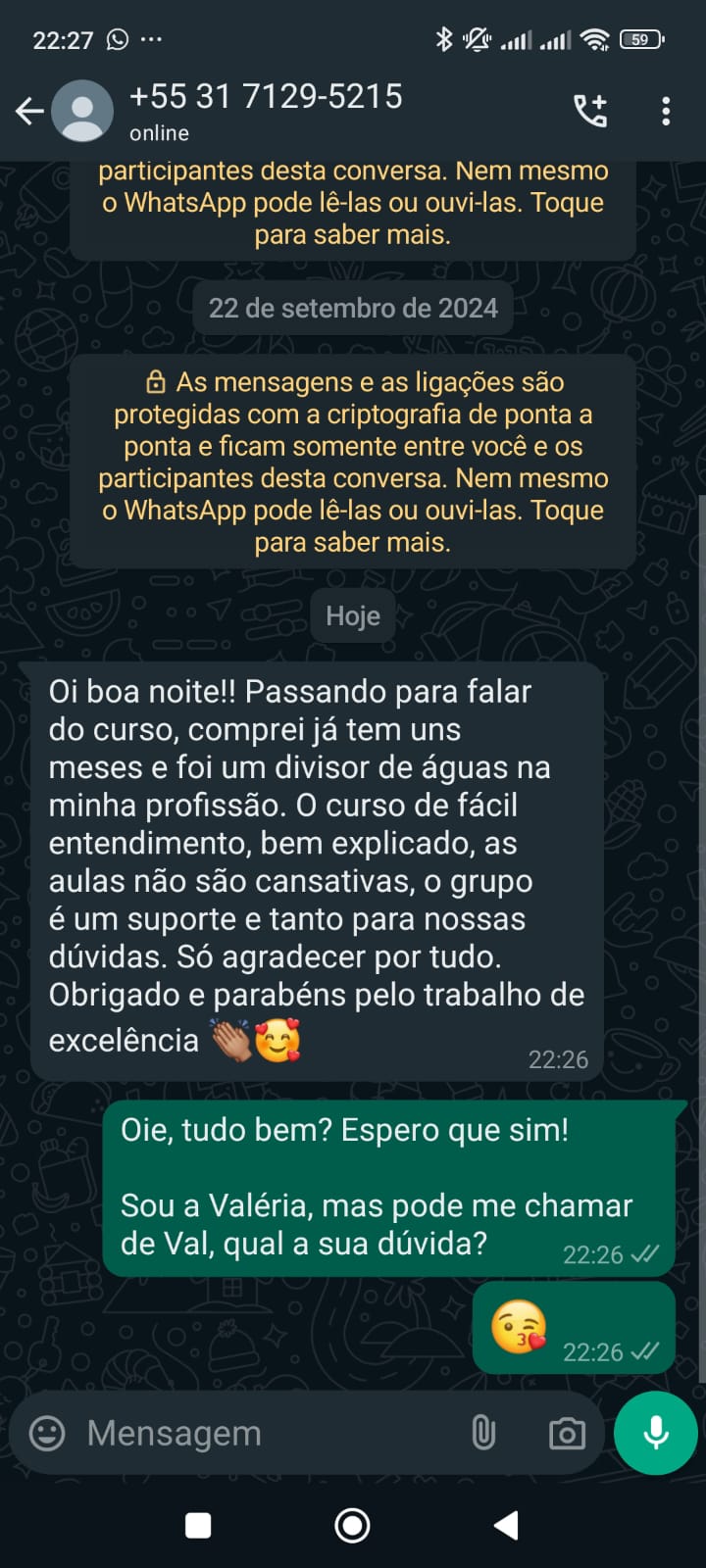Start a call with this contact

tap(590, 112)
